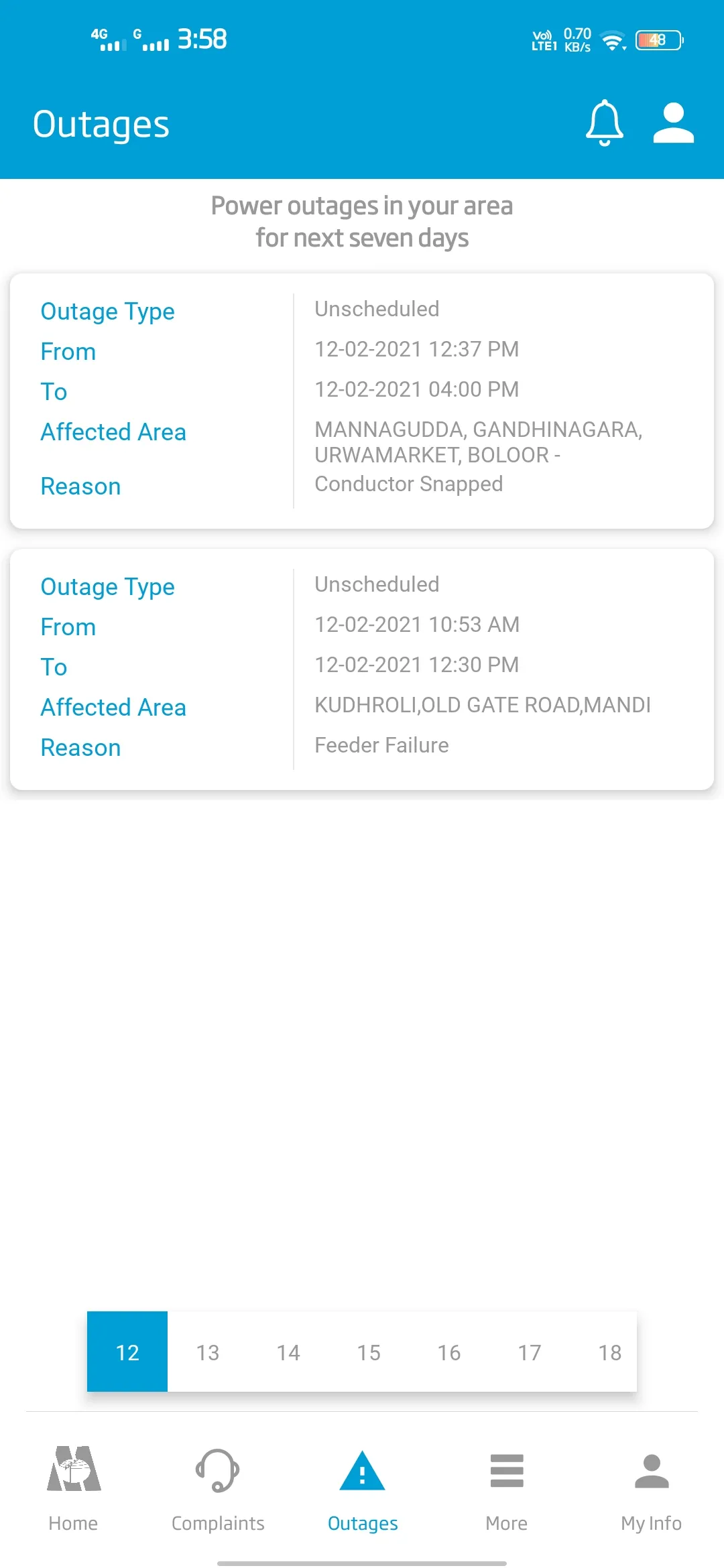Switch to date 13 outages view

208,1352
